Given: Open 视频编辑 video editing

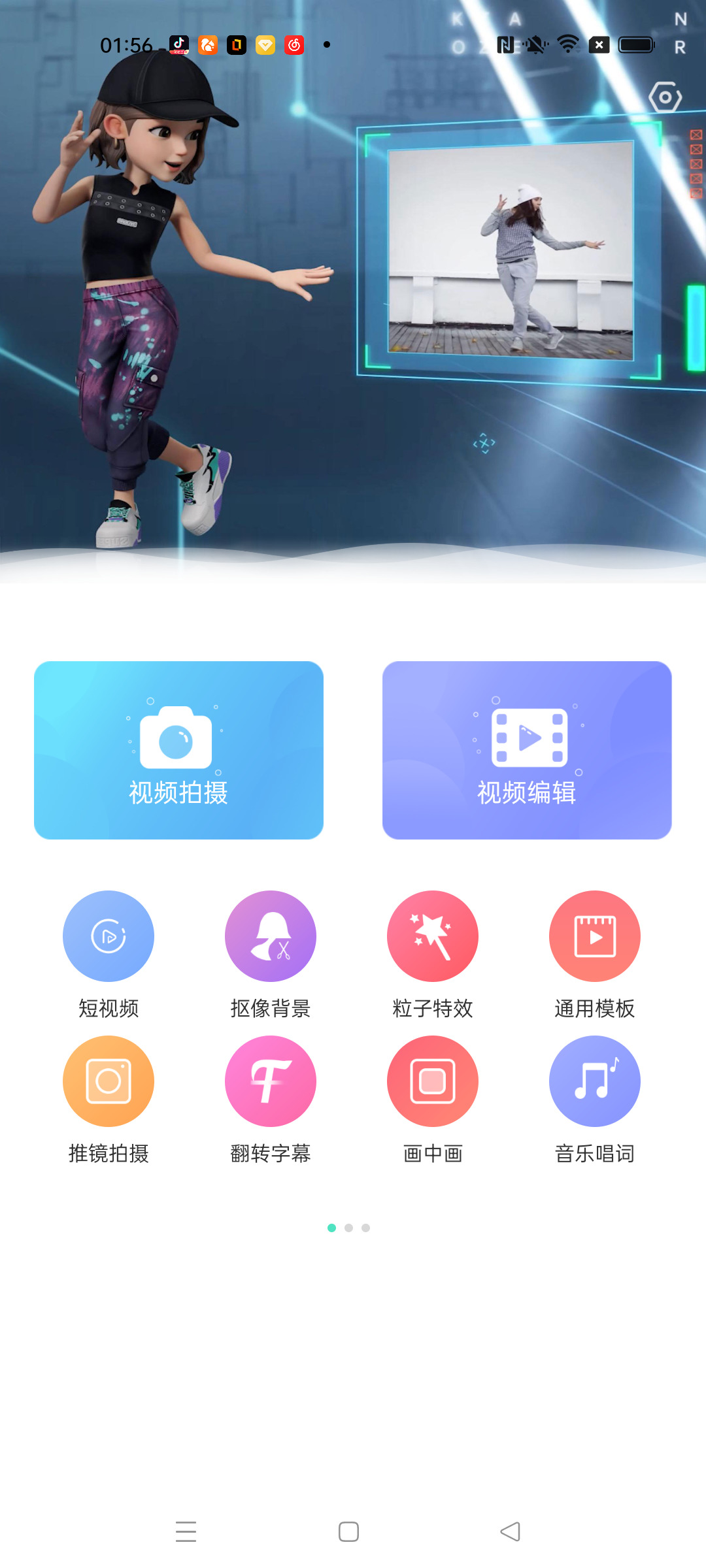Looking at the screenshot, I should coord(527,750).
